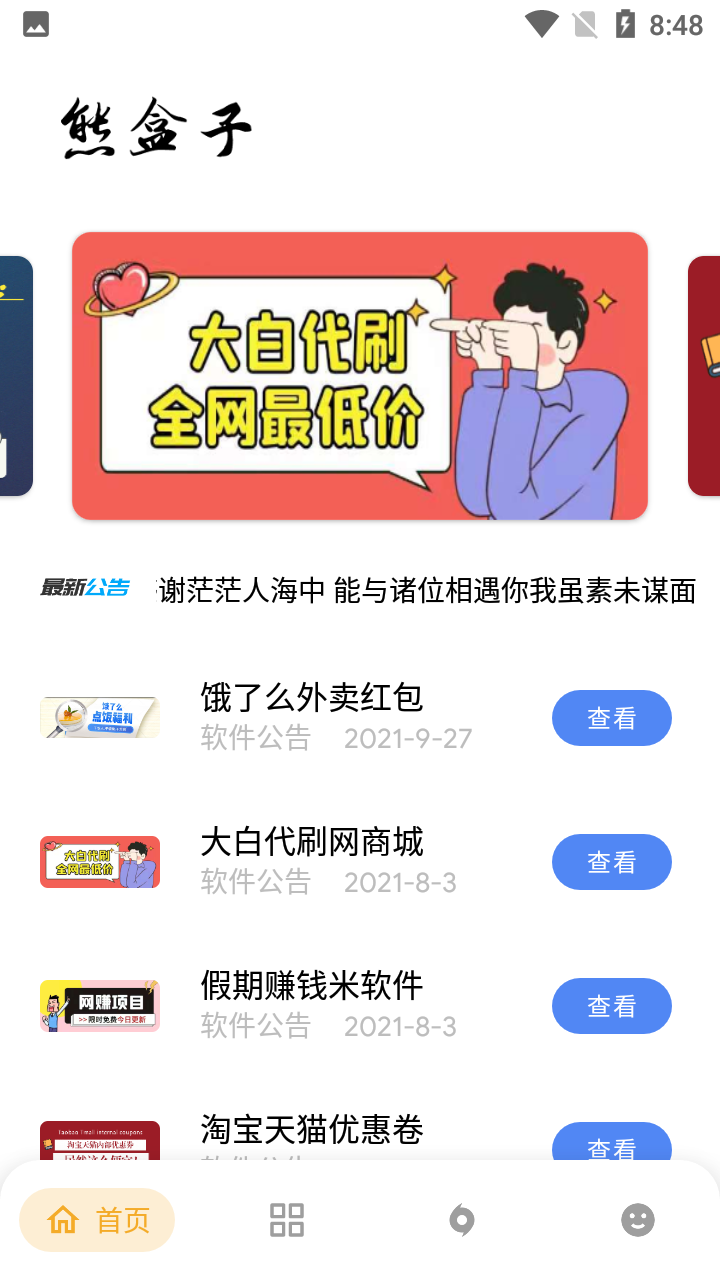The image size is (720, 1280).
Task: Tap 查看 for 假期赚钱米软件
Action: pos(611,1006)
